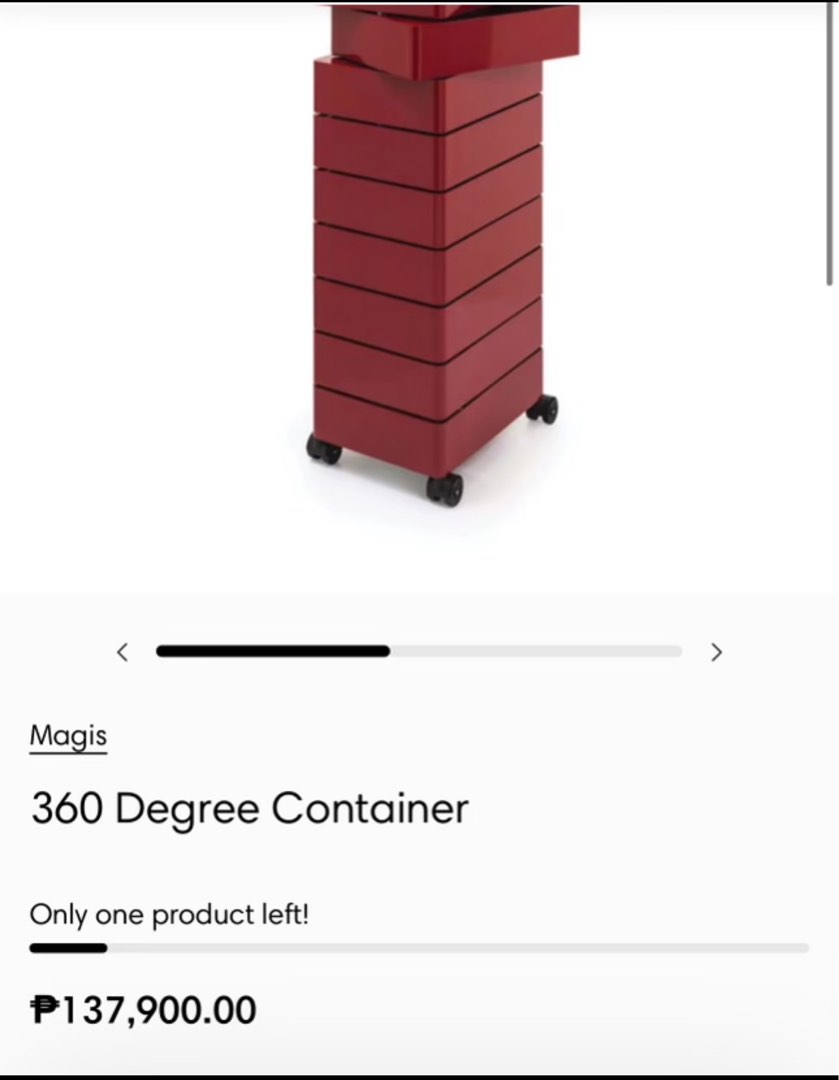Viewport: 839px width, 1080px height.
Task: Go back one photo using the left chevron
Action: pos(122,652)
